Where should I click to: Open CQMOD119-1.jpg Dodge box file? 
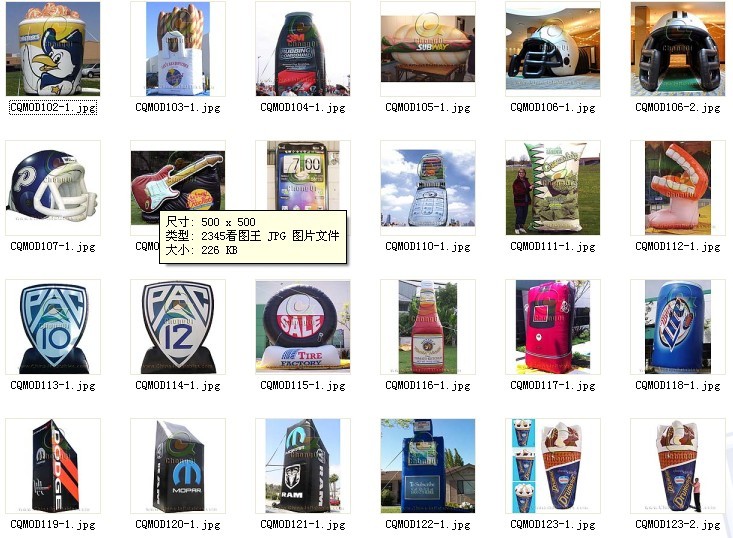tap(52, 466)
